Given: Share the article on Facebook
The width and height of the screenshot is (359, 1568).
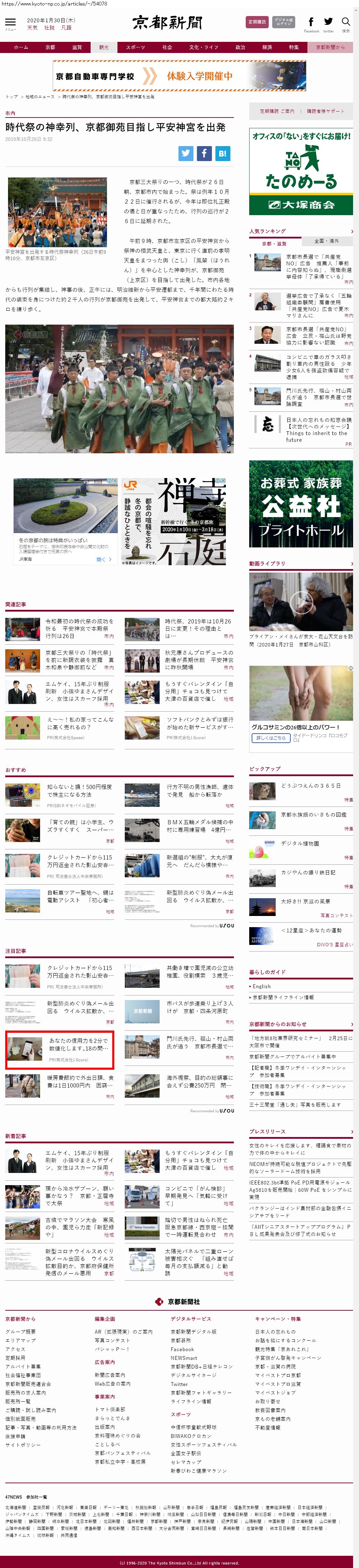Looking at the screenshot, I should pyautogui.click(x=205, y=153).
